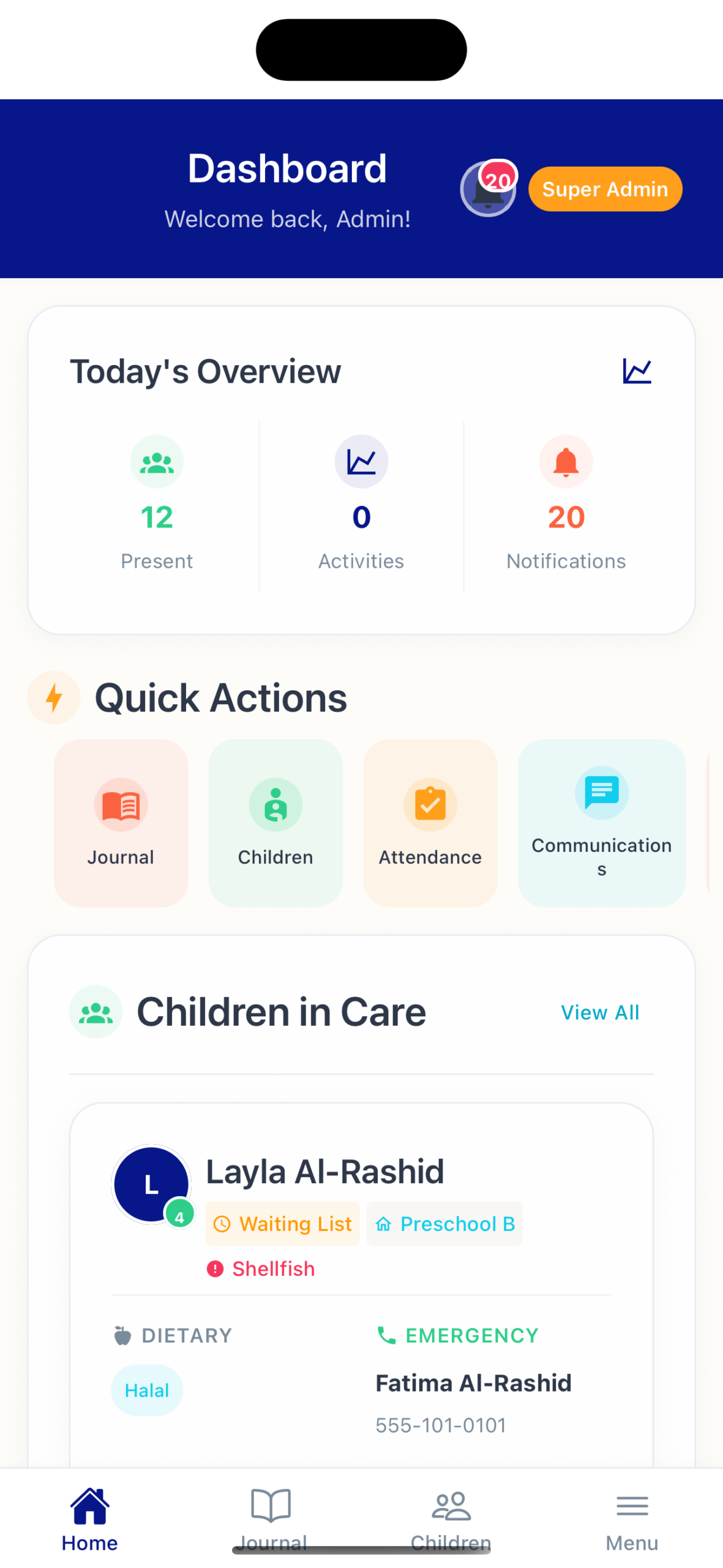Screen dimensions: 723x1568
Task: Click the Super Admin badge
Action: click(x=605, y=189)
